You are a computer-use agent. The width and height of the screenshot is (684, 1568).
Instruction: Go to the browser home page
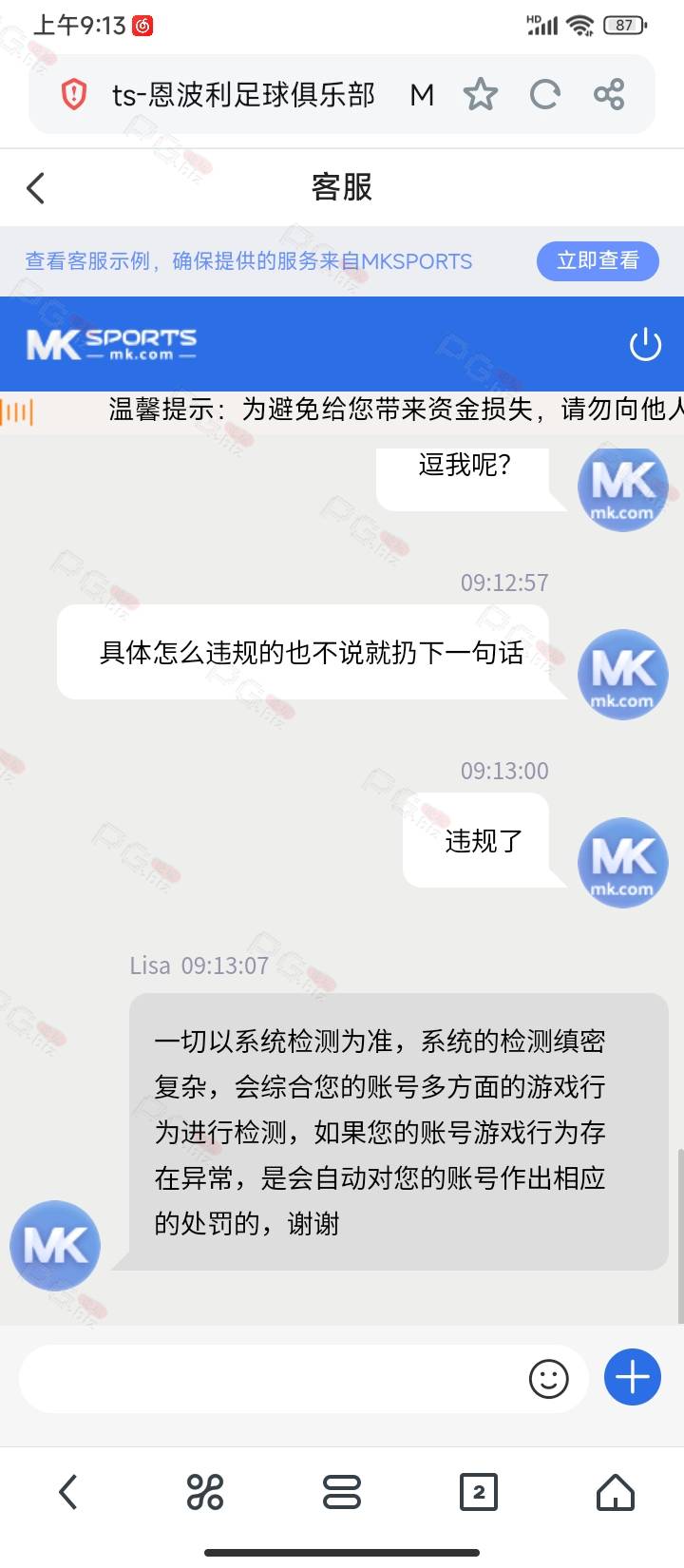[x=615, y=1492]
